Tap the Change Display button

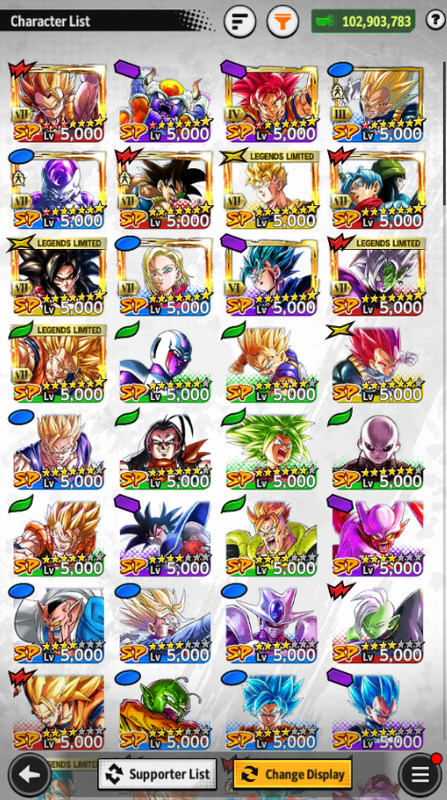click(x=292, y=773)
